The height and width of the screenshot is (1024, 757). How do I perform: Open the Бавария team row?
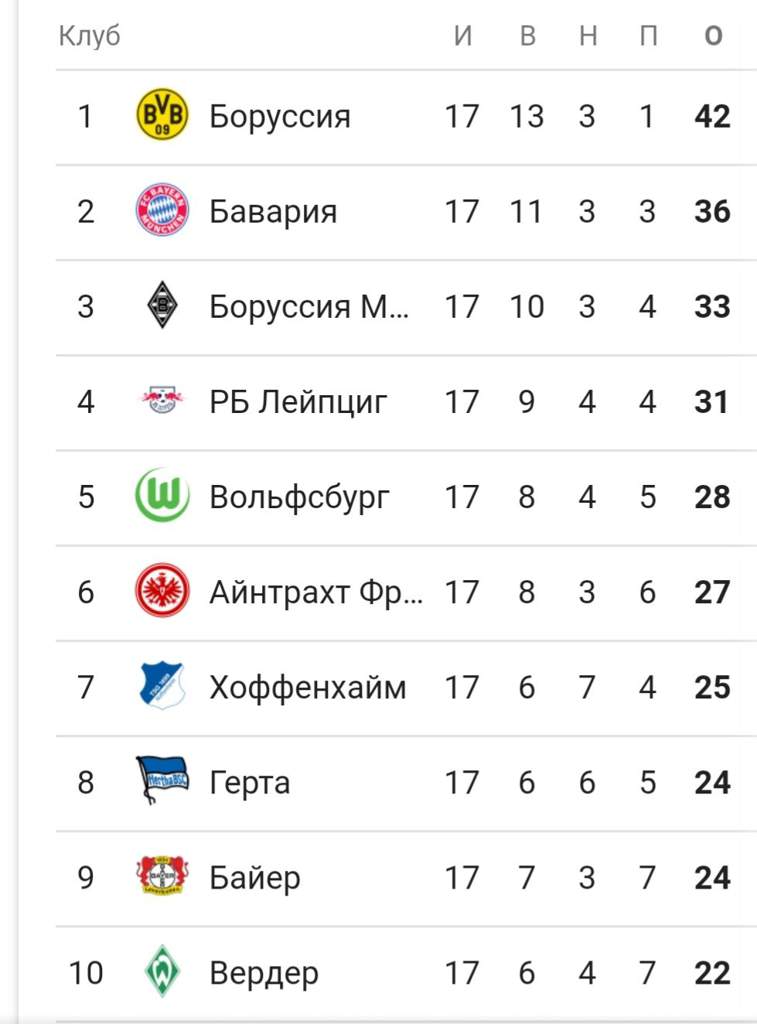[273, 212]
